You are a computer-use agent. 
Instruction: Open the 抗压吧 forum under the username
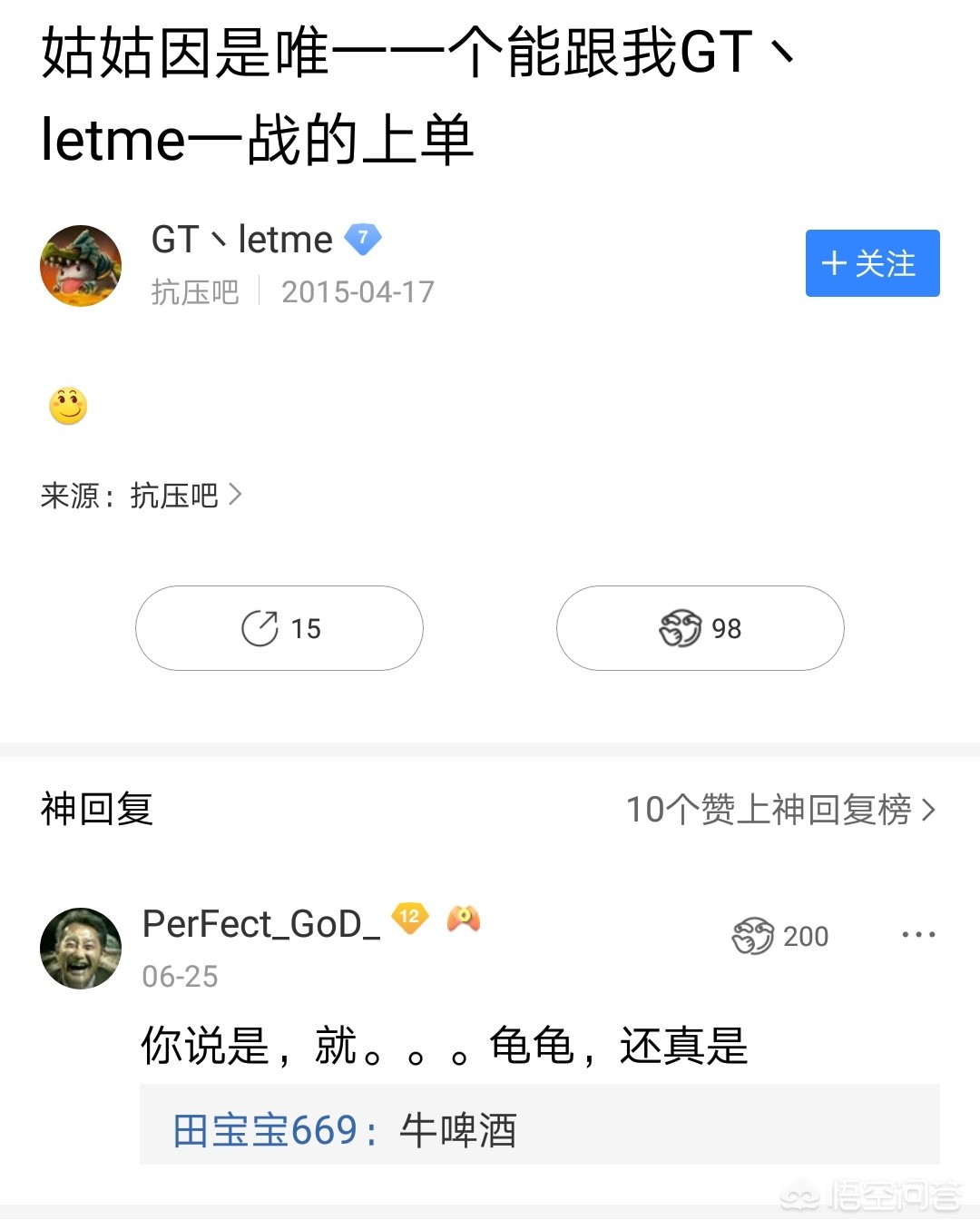click(x=193, y=291)
